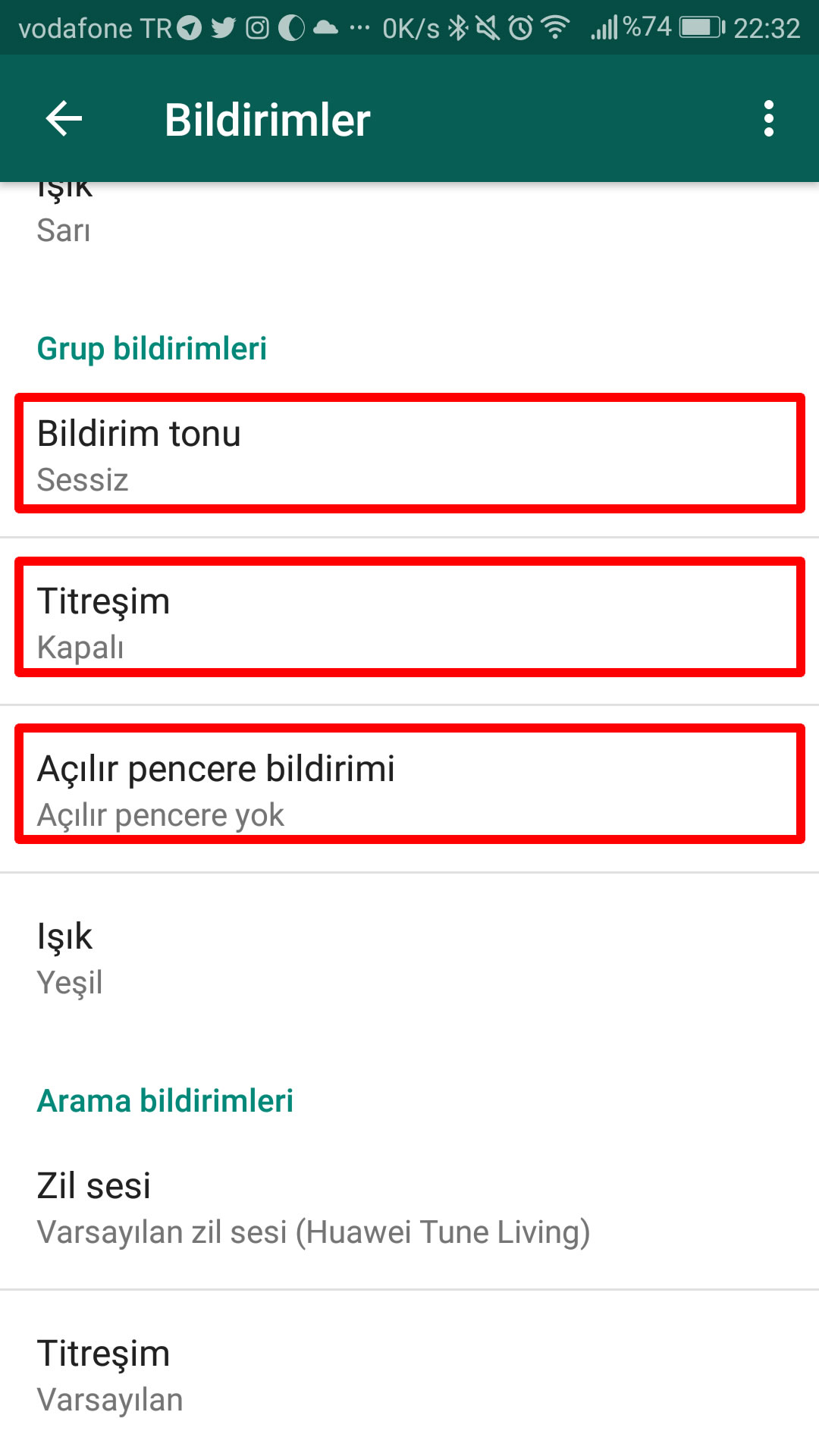819x1456 pixels.
Task: Tap the Işık row showing Sarı
Action: coord(409,220)
